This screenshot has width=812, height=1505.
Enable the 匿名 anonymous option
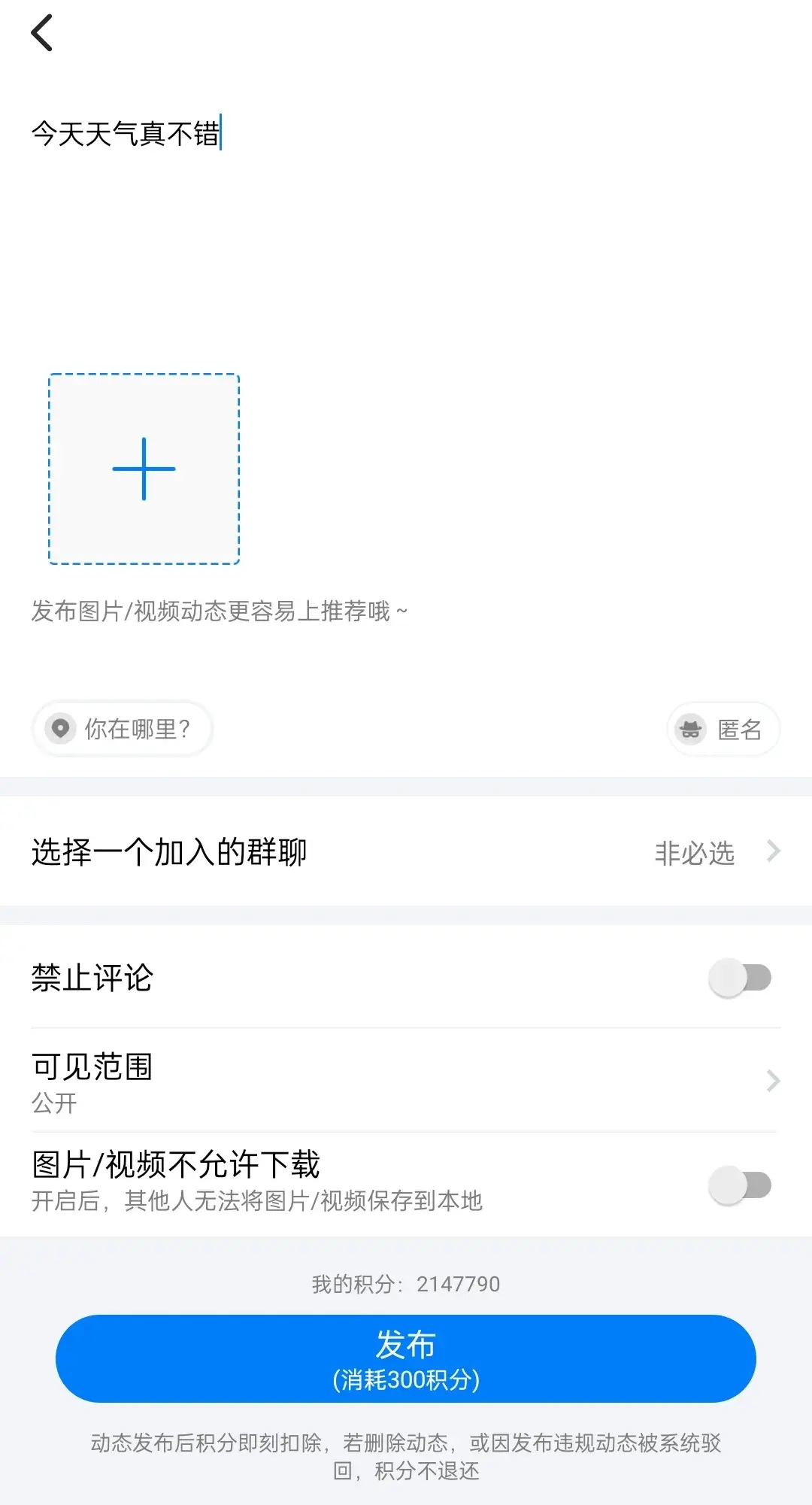pos(723,729)
